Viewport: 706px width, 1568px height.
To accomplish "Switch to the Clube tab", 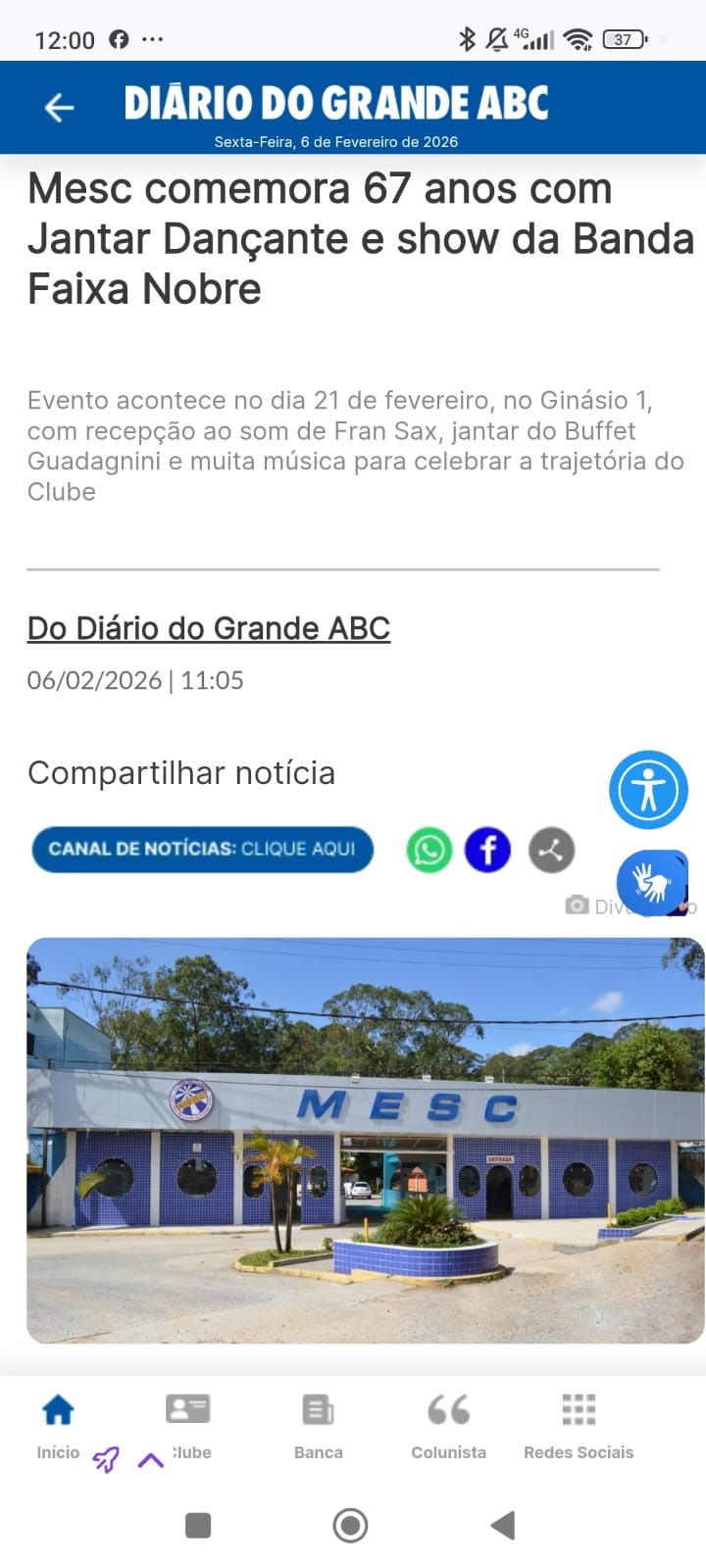I will (x=188, y=1424).
